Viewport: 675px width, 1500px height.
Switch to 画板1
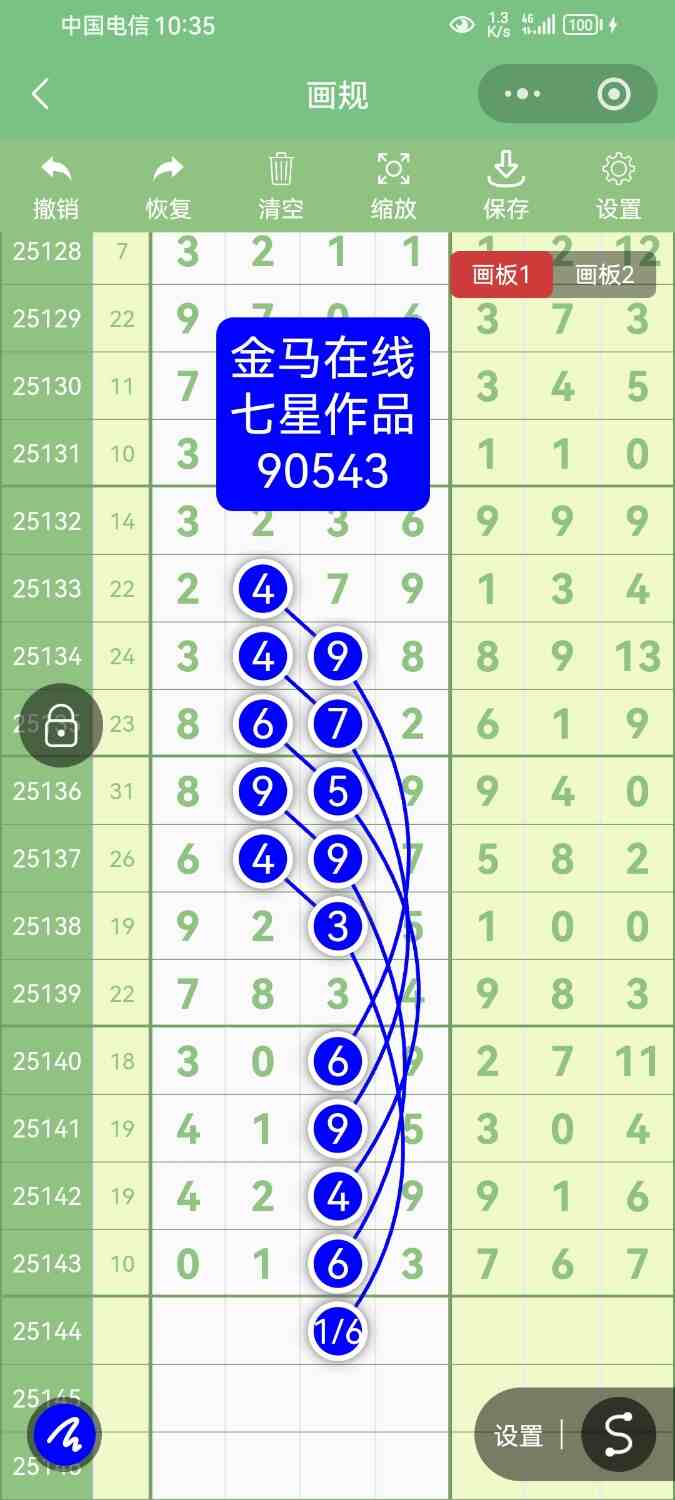500,275
